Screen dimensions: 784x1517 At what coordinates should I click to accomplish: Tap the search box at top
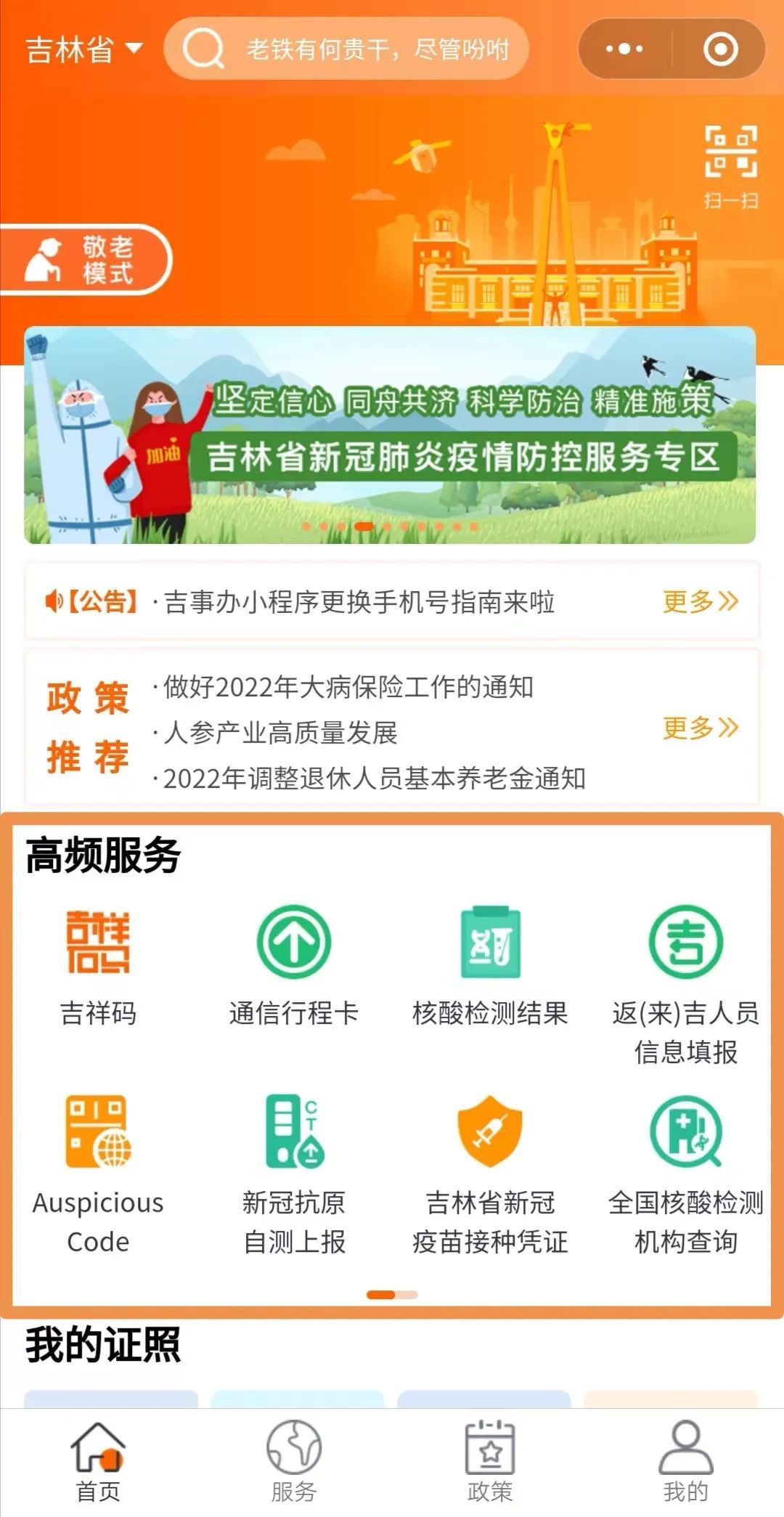tap(347, 49)
